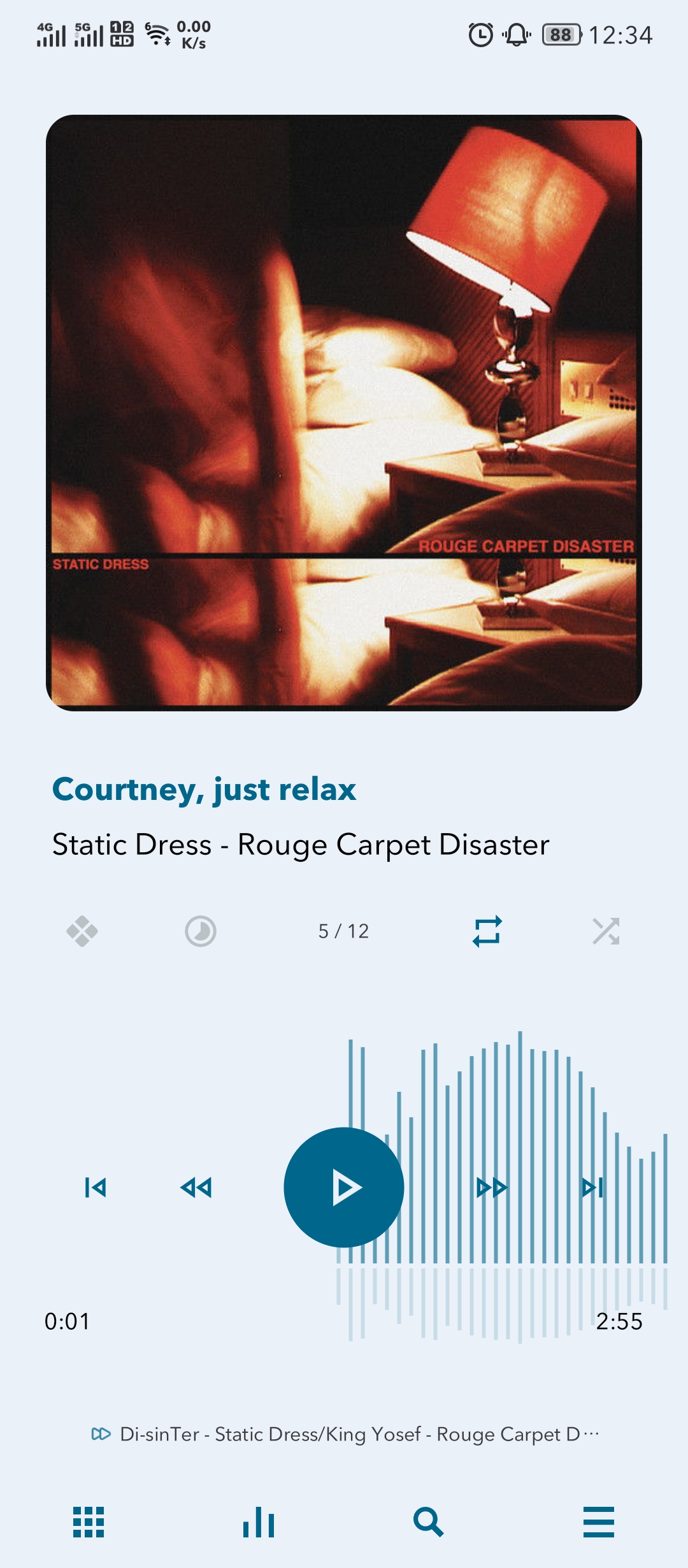Screen dimensions: 688x1568
Task: Play the current track
Action: pos(344,1187)
